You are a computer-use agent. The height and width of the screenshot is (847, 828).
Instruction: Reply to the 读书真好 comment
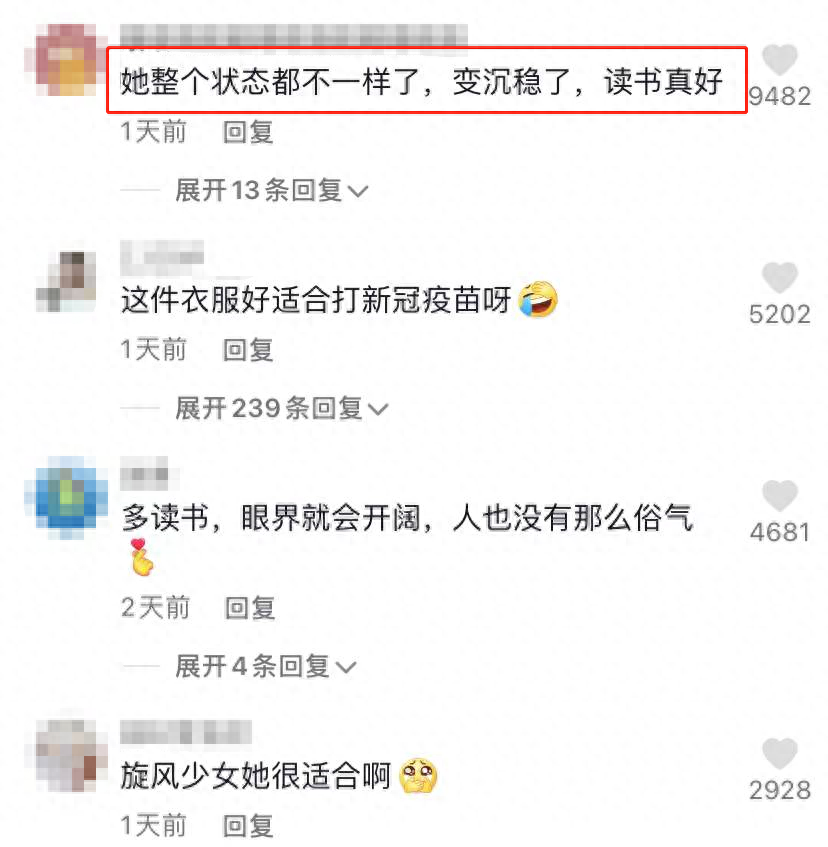(x=248, y=132)
